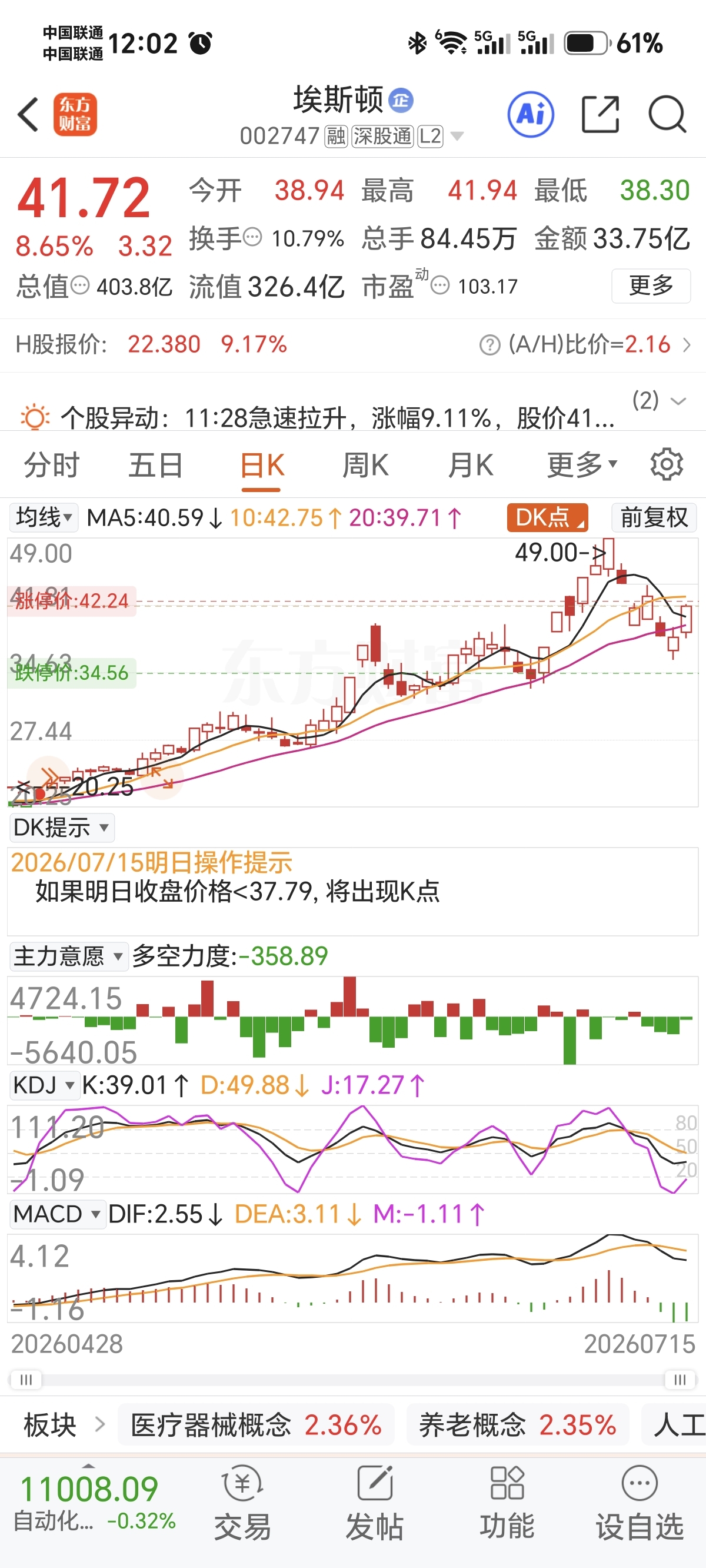Open the search magnifier
This screenshot has height=1568, width=706.
coord(667,114)
